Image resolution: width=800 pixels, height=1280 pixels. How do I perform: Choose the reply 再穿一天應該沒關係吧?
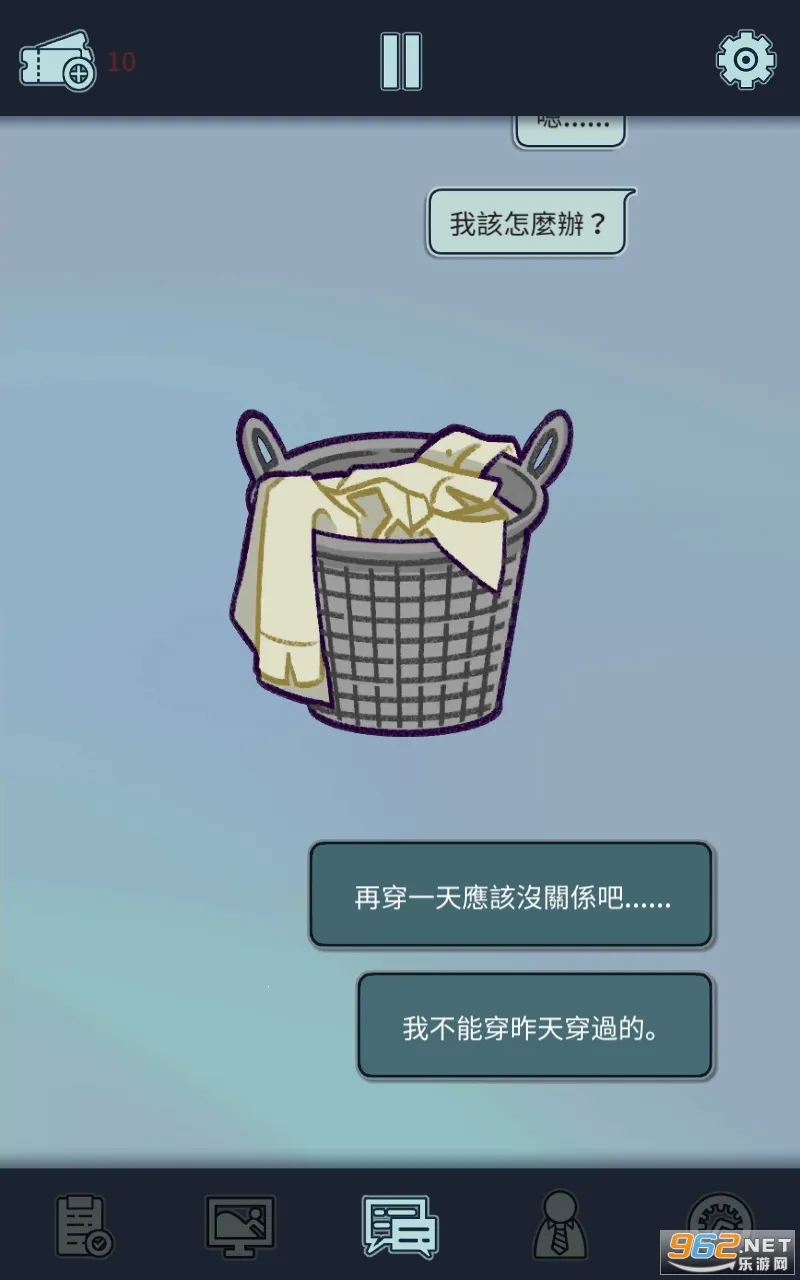[510, 894]
